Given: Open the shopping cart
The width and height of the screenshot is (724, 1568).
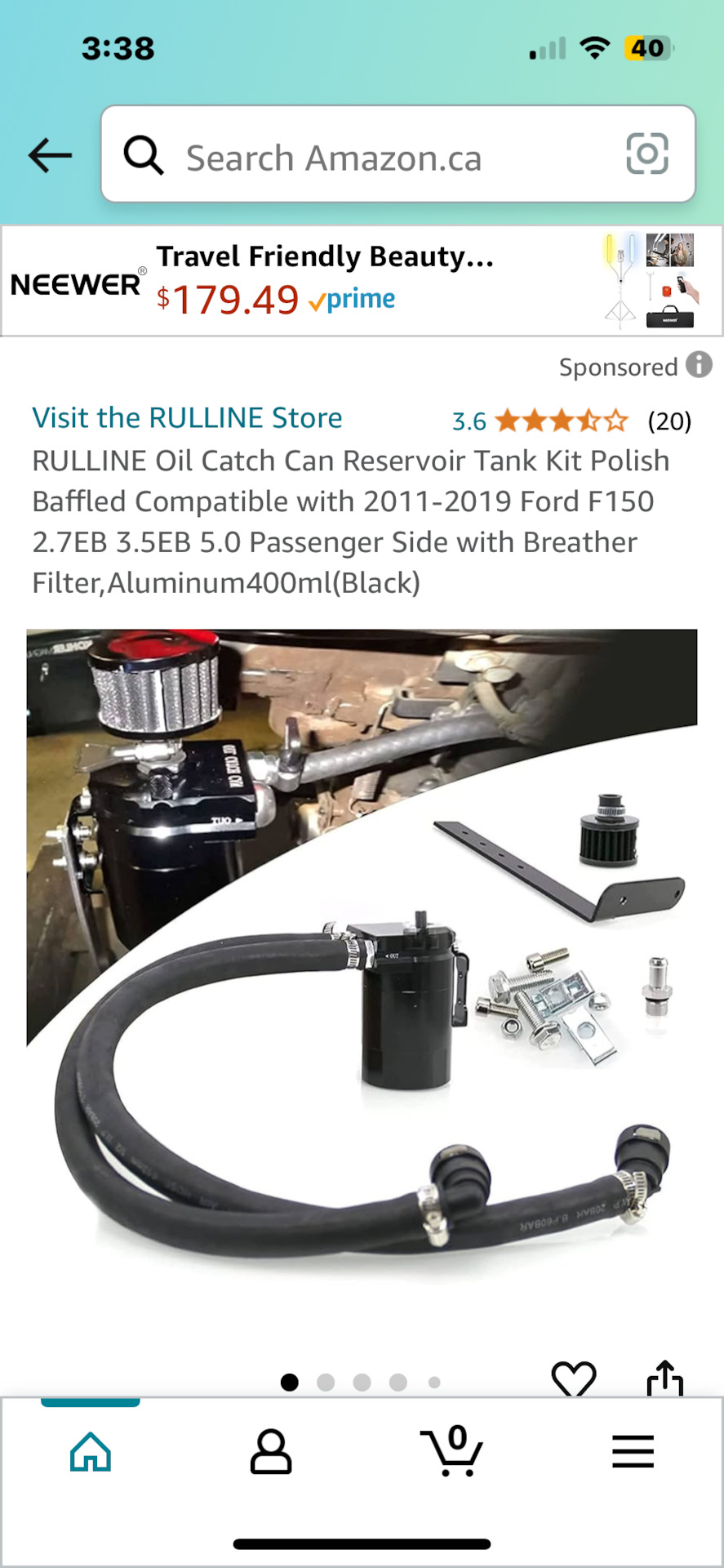Looking at the screenshot, I should coord(452,1452).
